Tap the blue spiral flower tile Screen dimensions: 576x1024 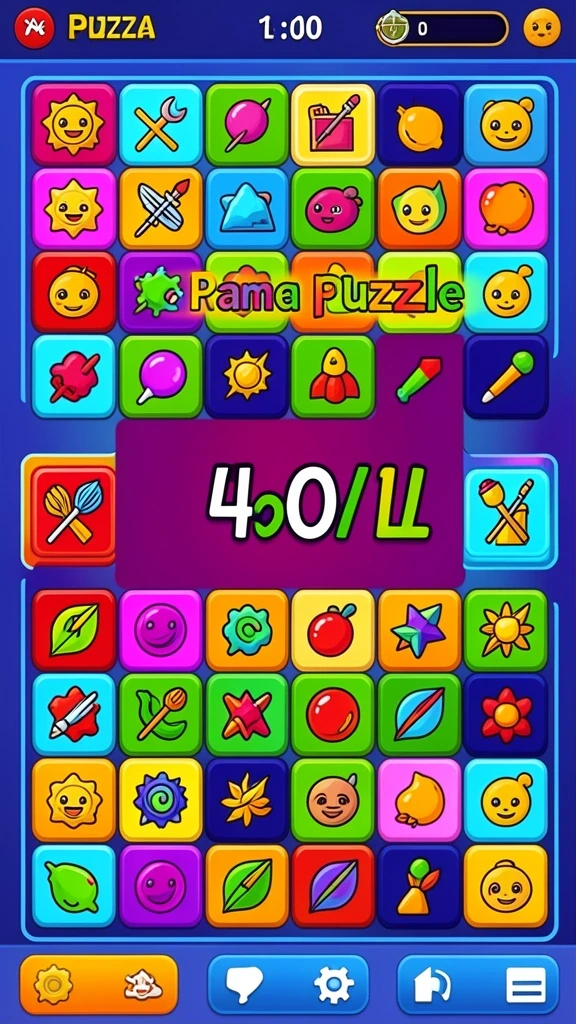point(161,799)
